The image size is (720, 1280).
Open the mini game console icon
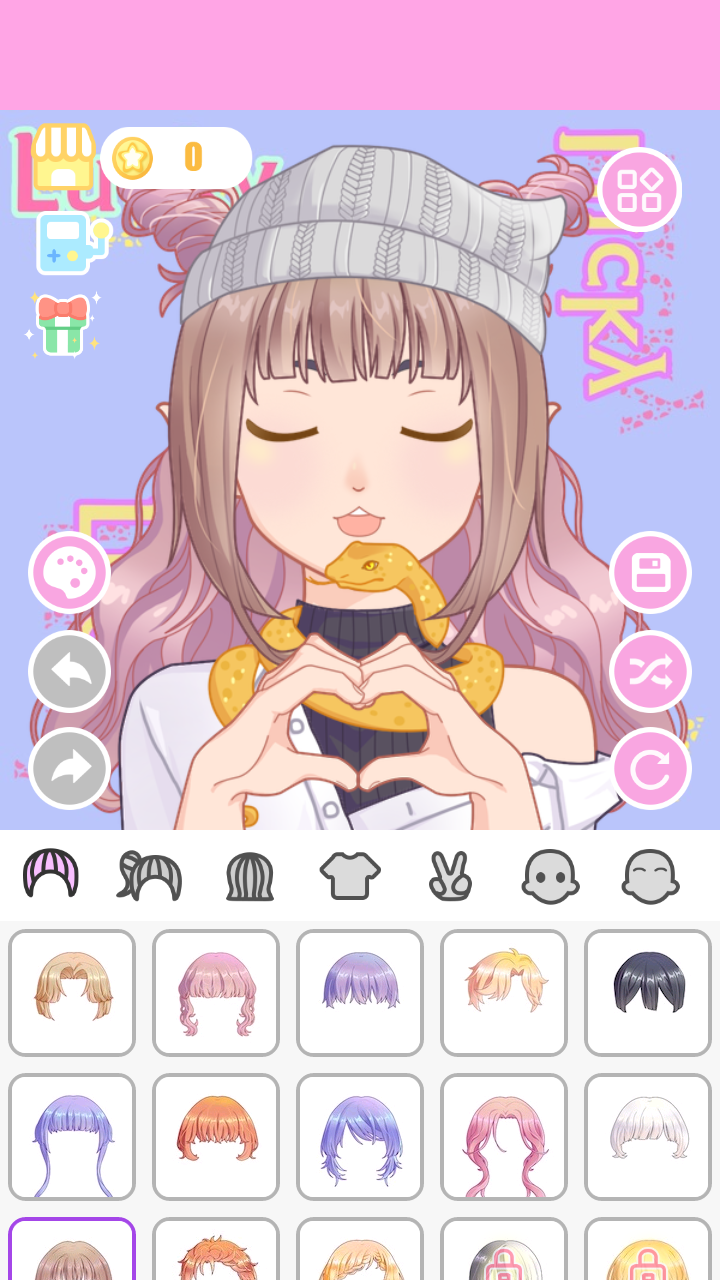pos(66,243)
